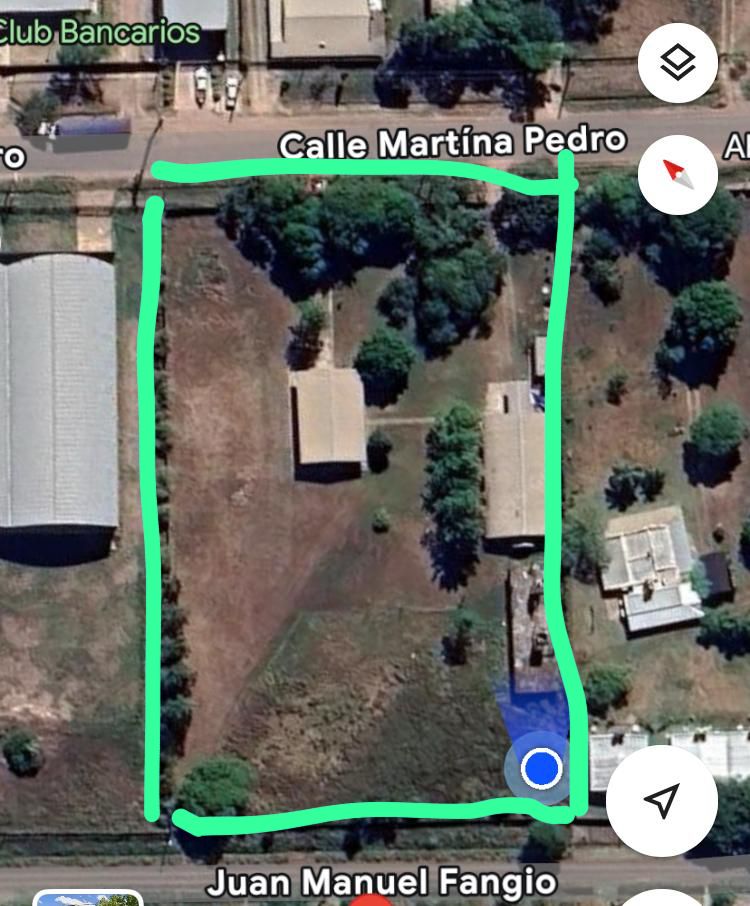Image resolution: width=750 pixels, height=906 pixels.
Task: Center map on my current location
Action: pos(661,799)
